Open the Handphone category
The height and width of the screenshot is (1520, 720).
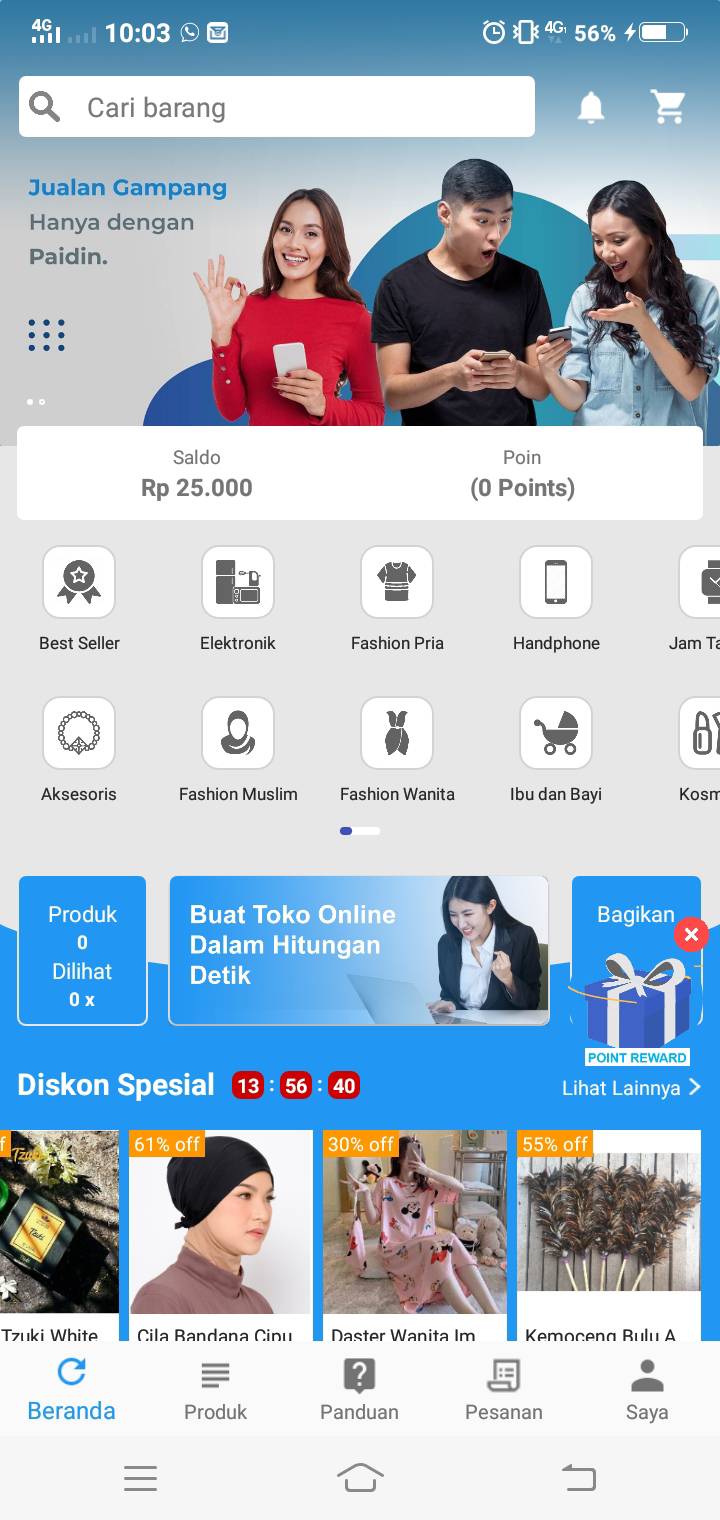click(x=556, y=599)
